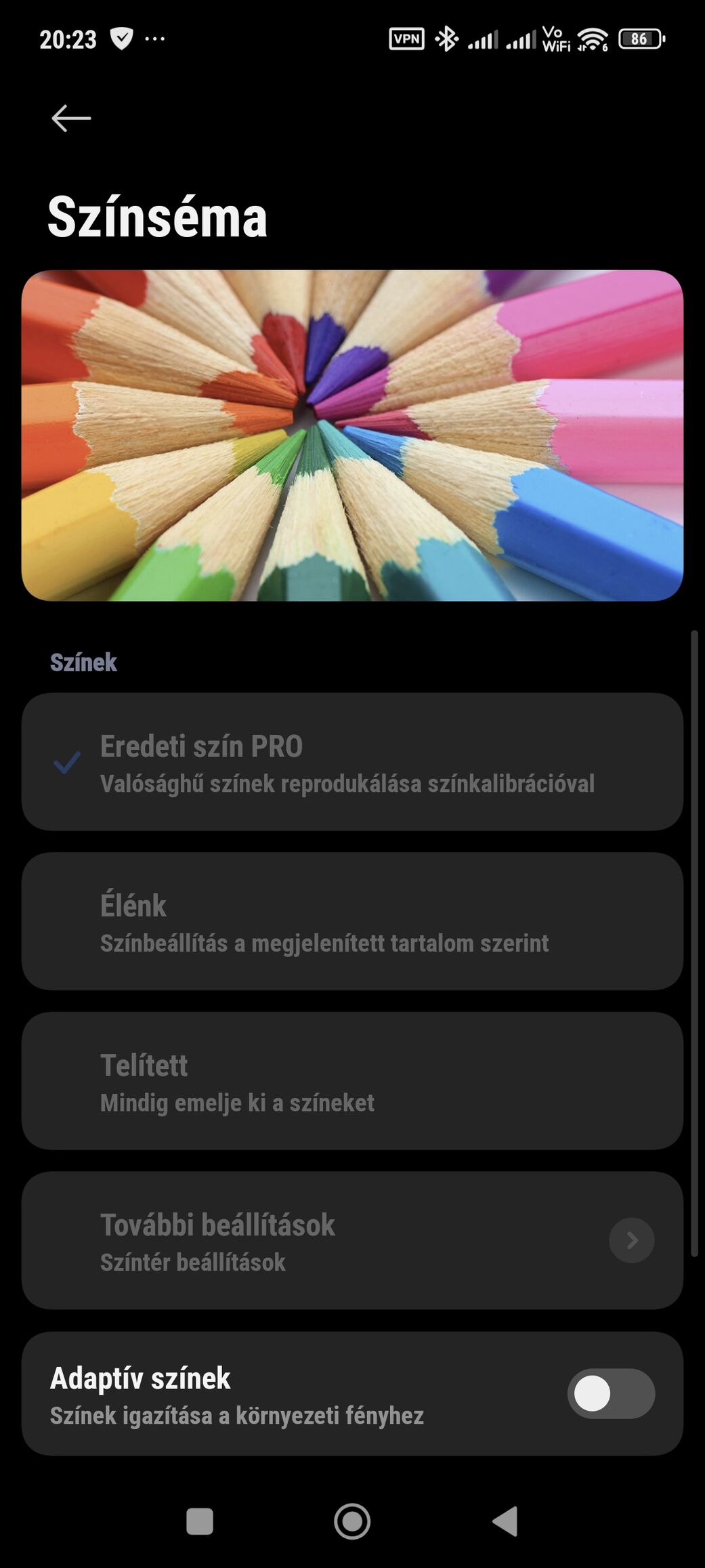This screenshot has width=705, height=1568.
Task: Open recent apps from the navigation bar
Action: coord(200,1521)
